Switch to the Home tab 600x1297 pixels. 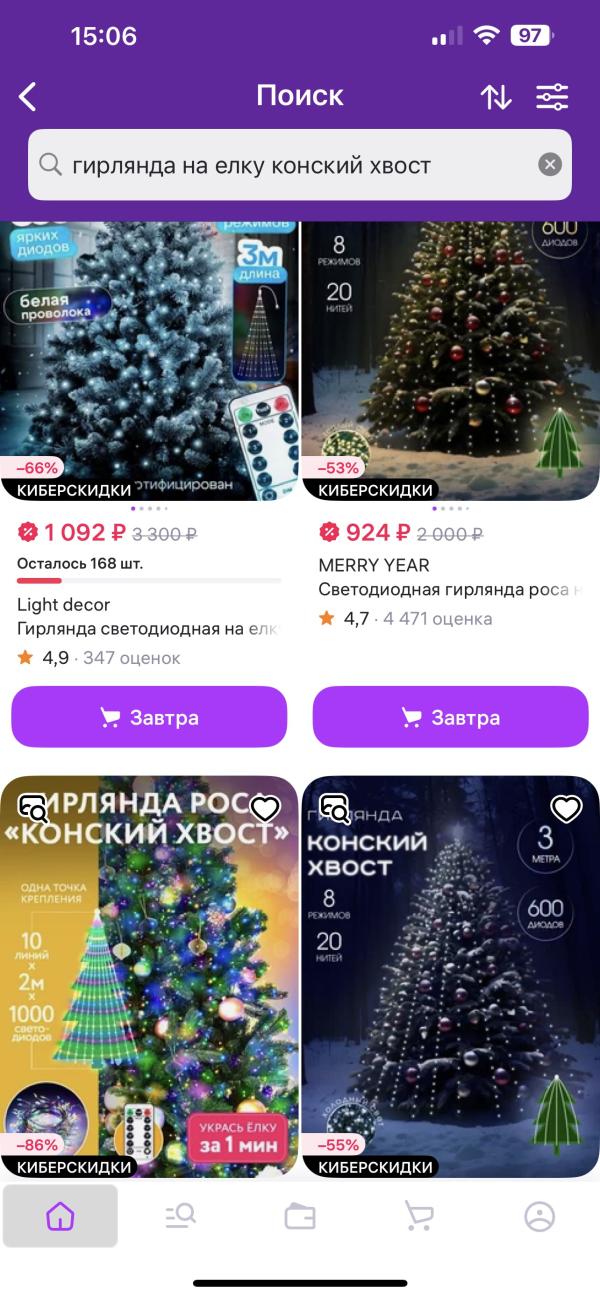(60, 1216)
